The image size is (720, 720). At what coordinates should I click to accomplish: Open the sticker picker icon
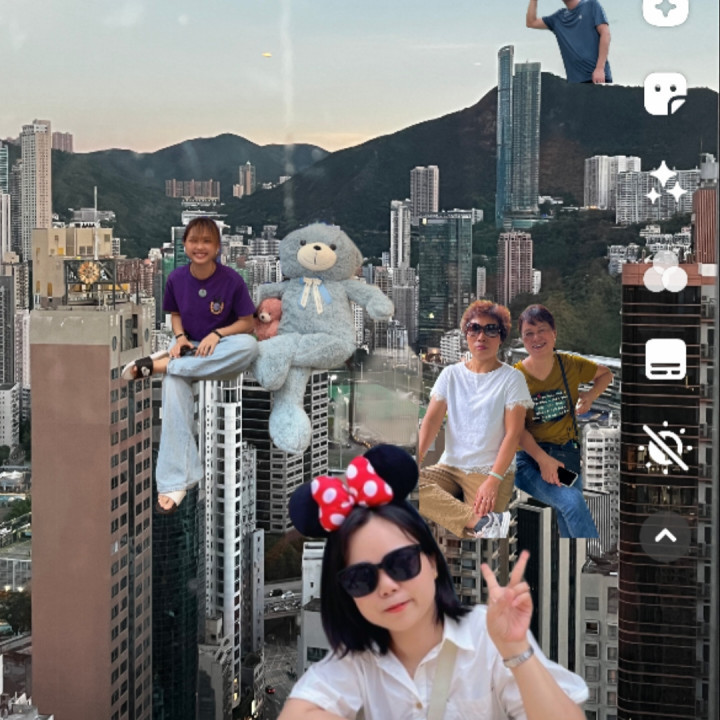coord(665,94)
